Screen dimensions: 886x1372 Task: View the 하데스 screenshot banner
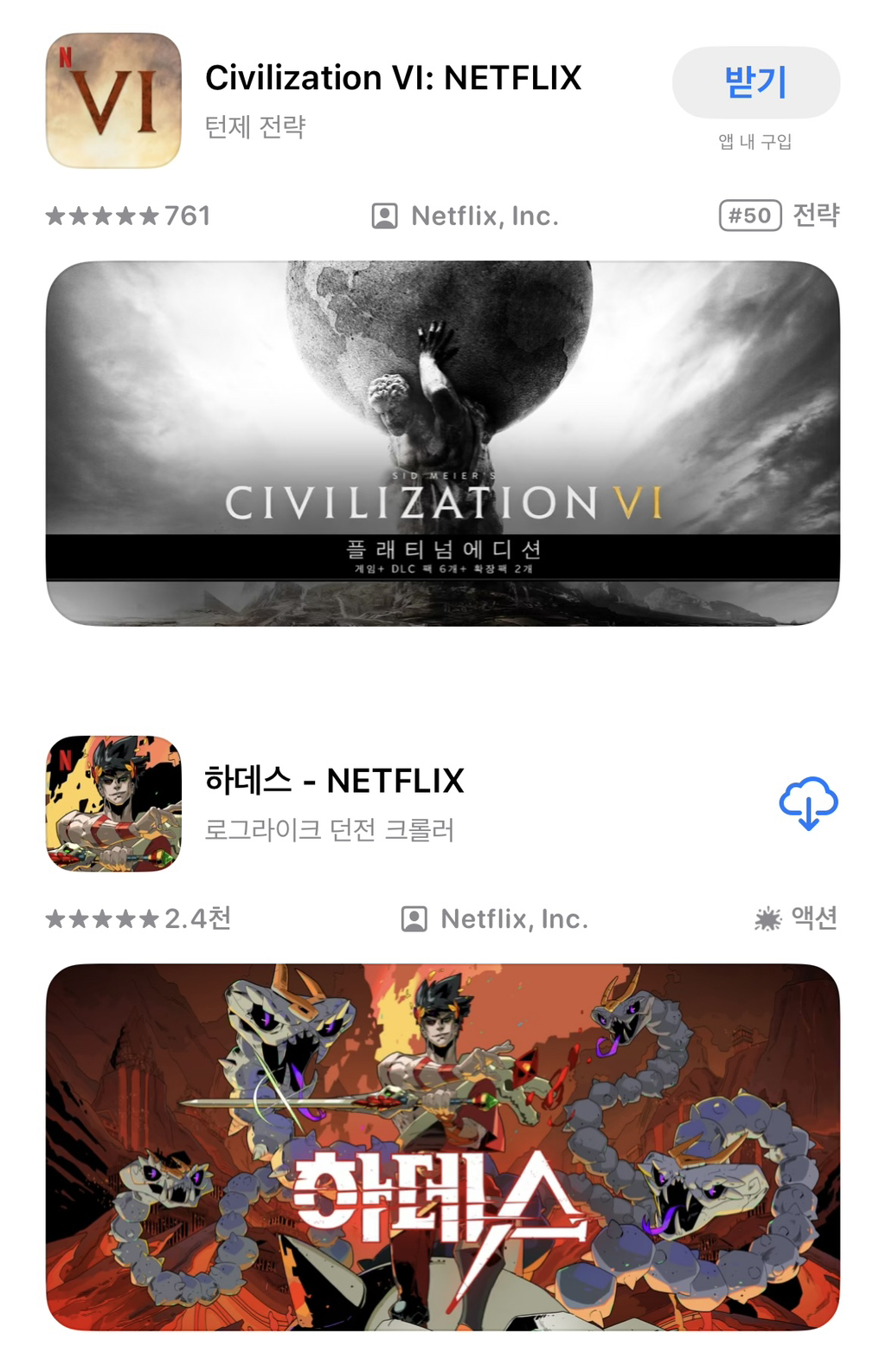click(442, 1146)
